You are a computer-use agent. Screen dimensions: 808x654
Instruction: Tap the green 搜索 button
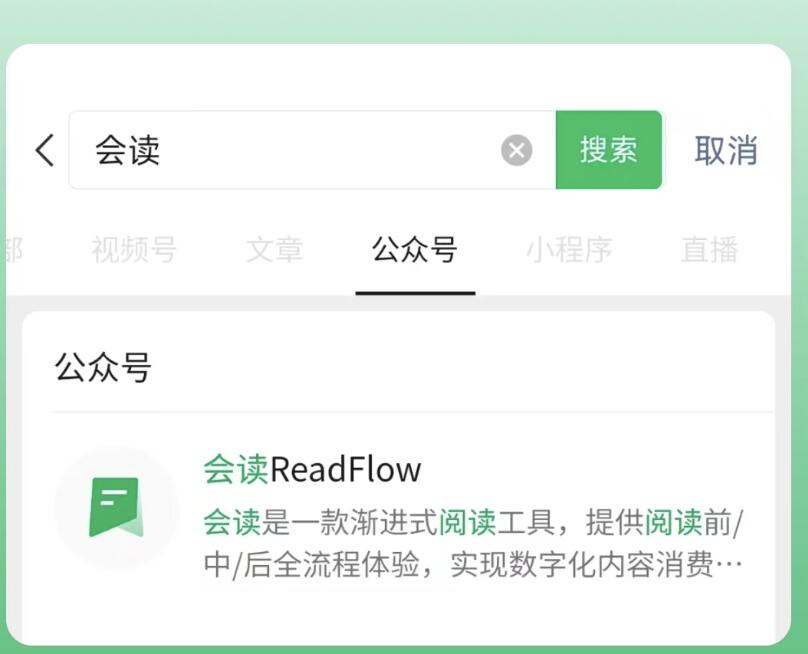pos(608,150)
